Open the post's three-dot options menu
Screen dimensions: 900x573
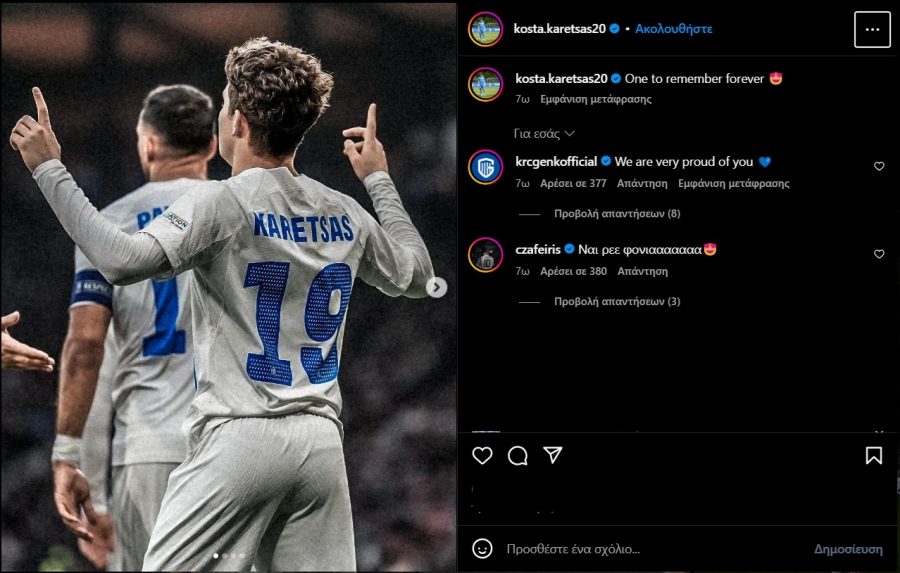click(872, 29)
